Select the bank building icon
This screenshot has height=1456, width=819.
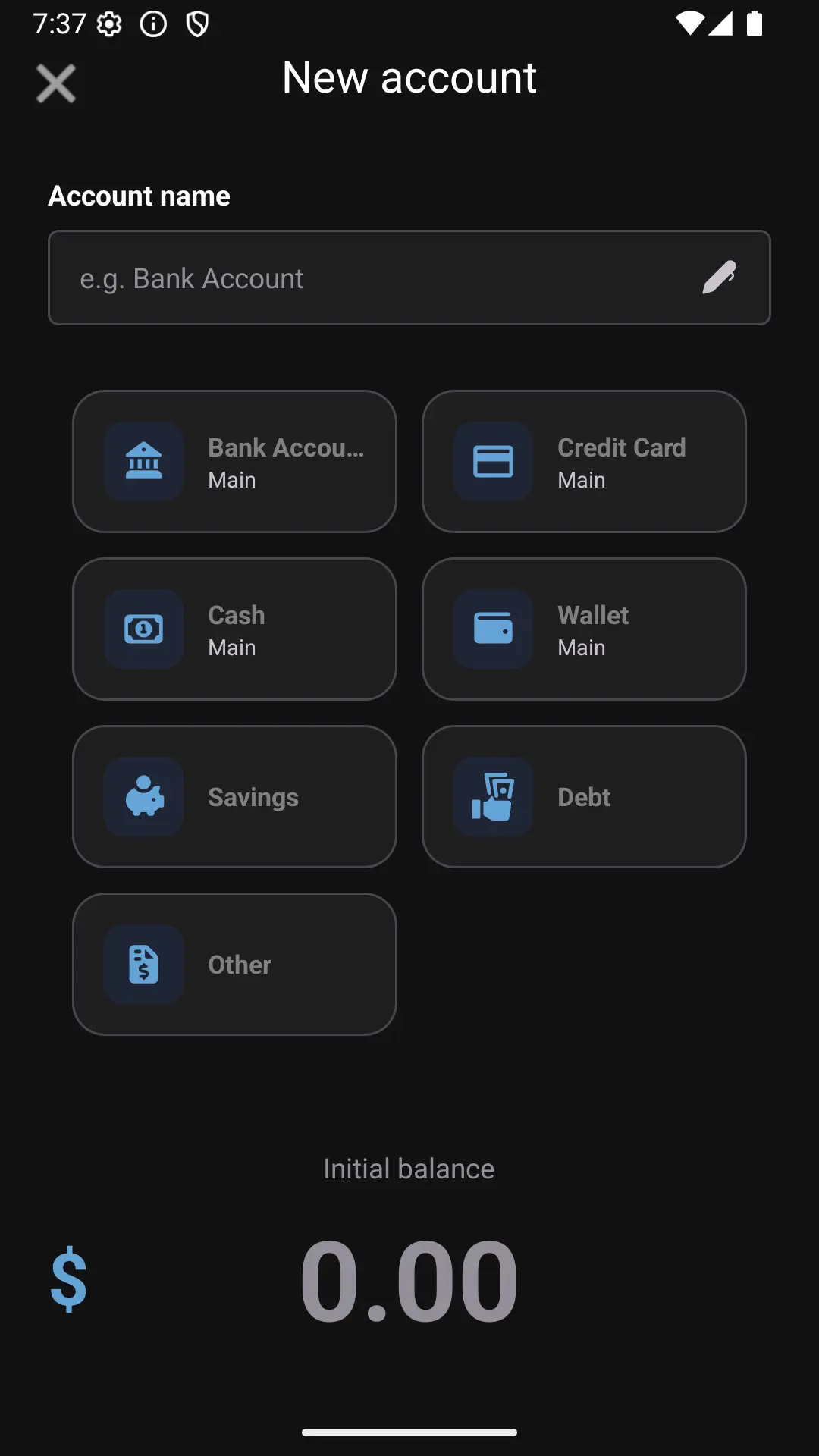tap(144, 461)
